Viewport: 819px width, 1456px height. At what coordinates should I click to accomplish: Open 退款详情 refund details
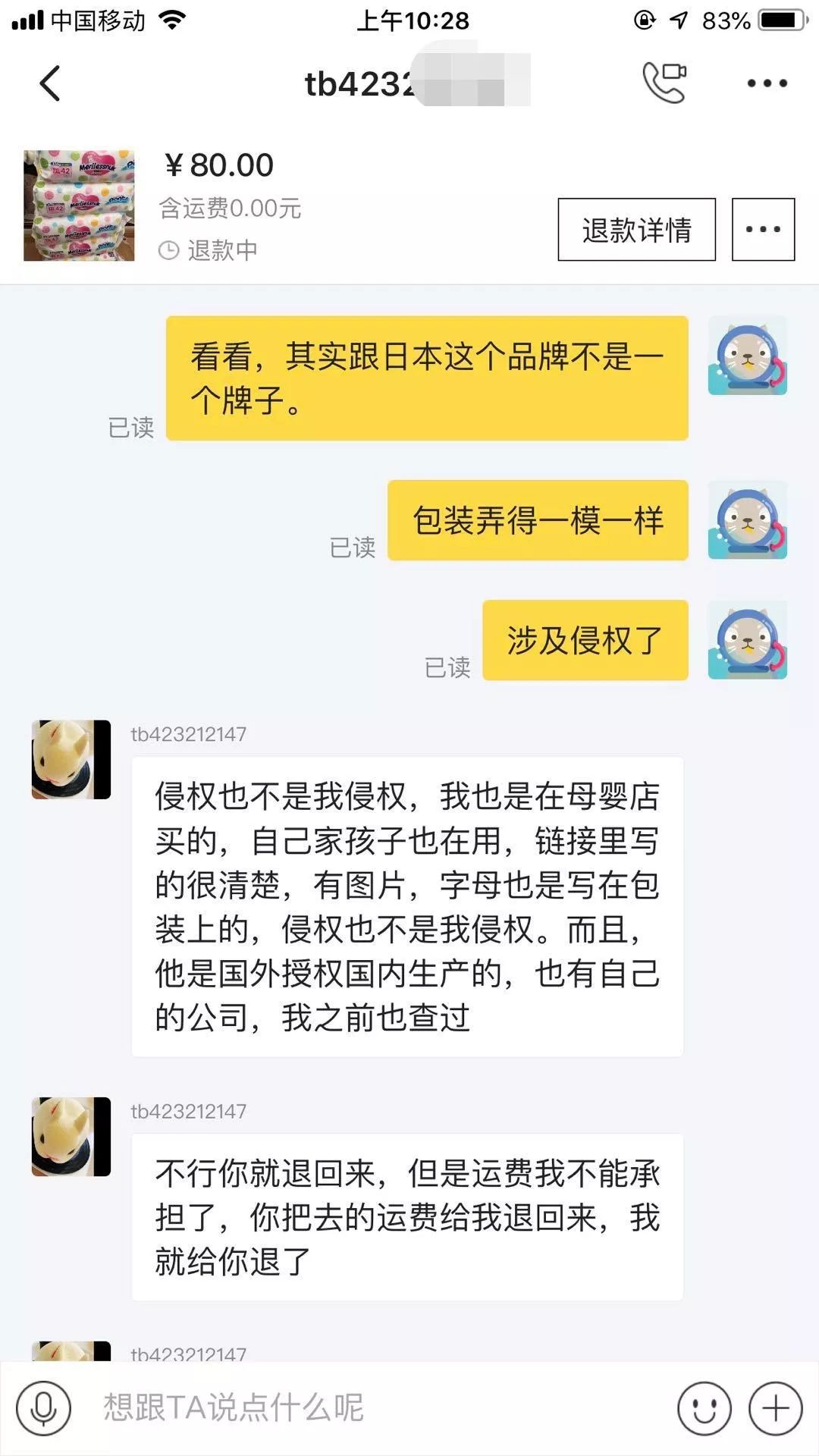636,230
